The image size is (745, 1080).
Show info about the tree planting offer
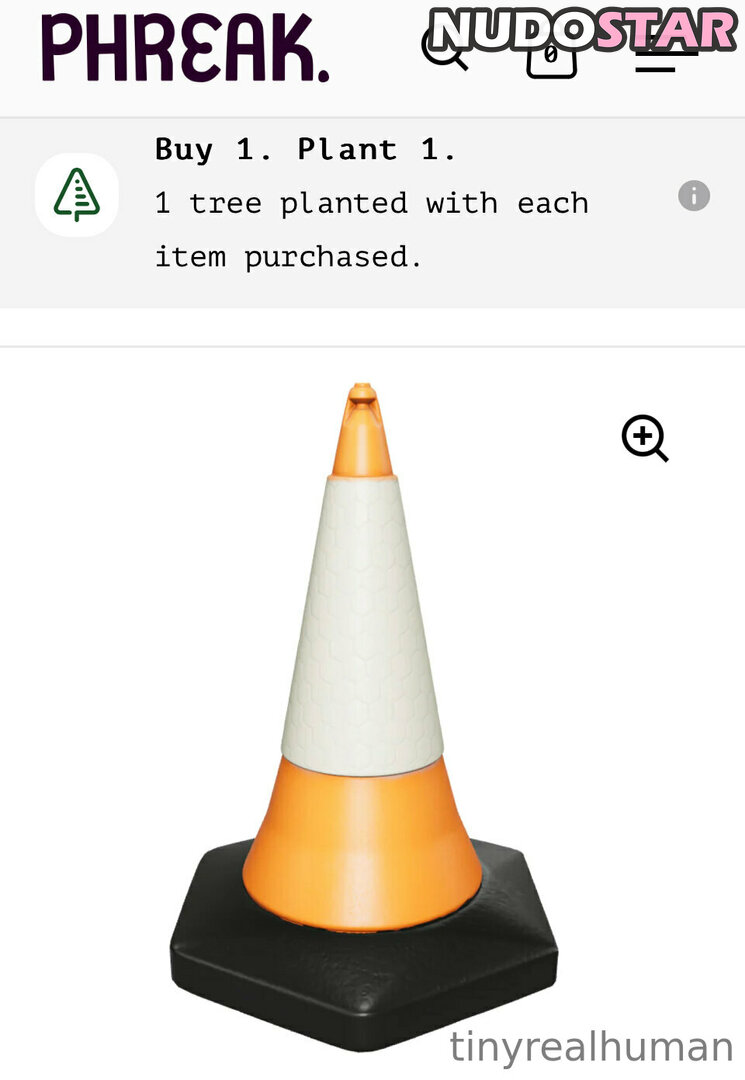pyautogui.click(x=694, y=196)
